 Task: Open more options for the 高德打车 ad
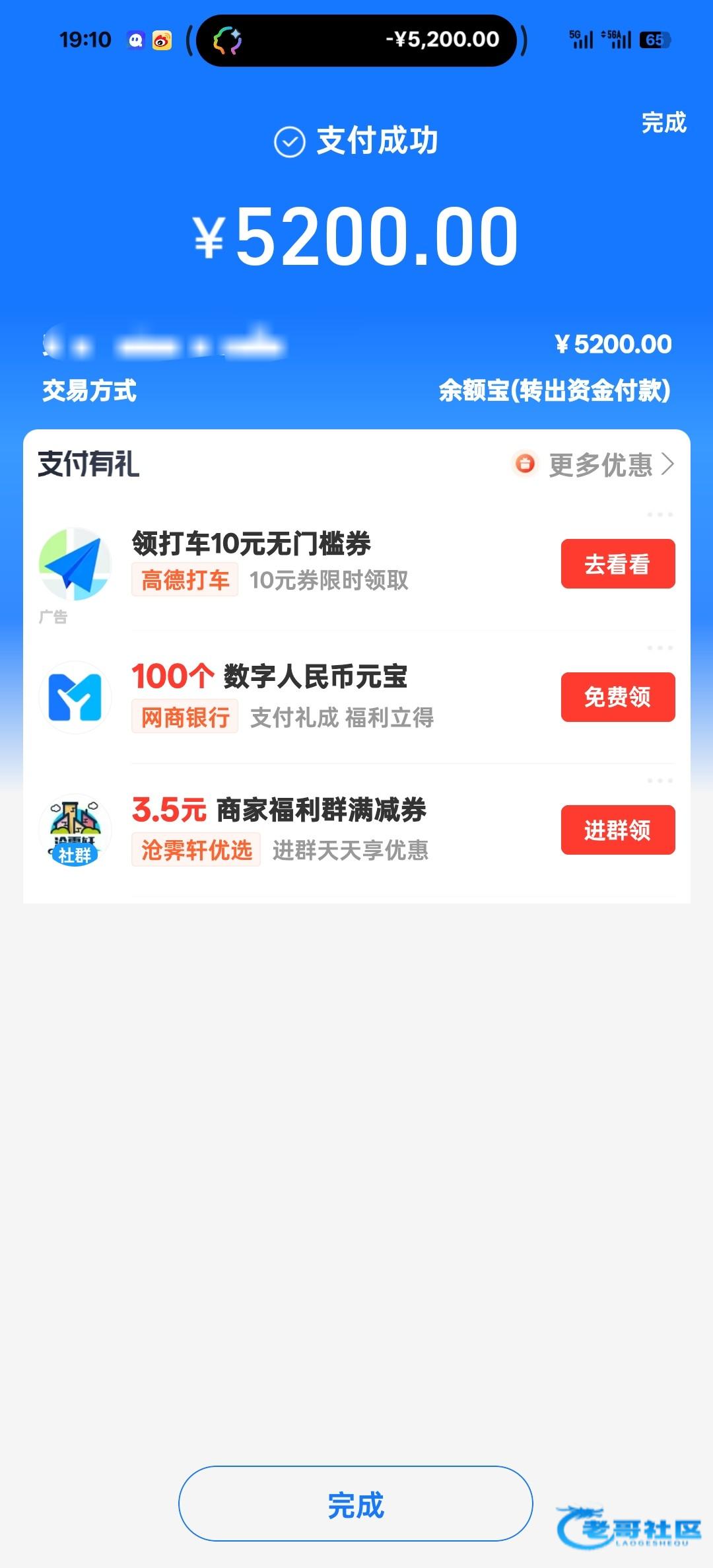coord(660,515)
